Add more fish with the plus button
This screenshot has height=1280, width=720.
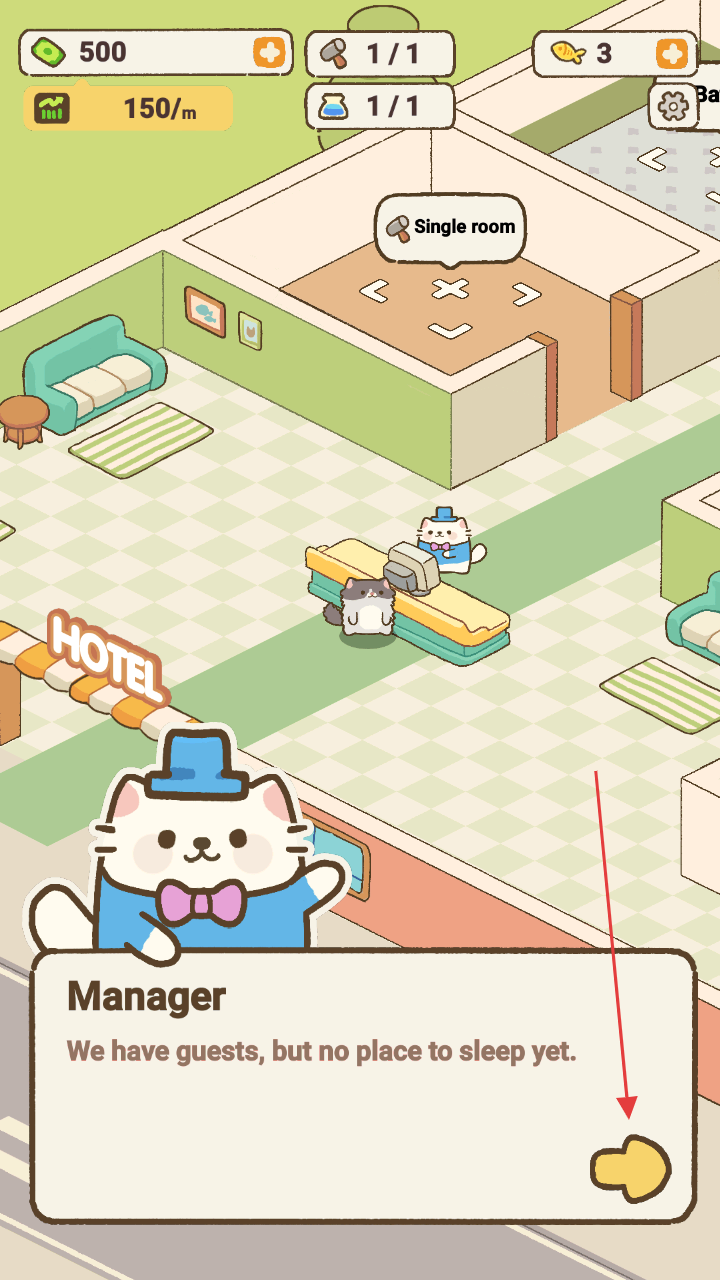coord(673,53)
